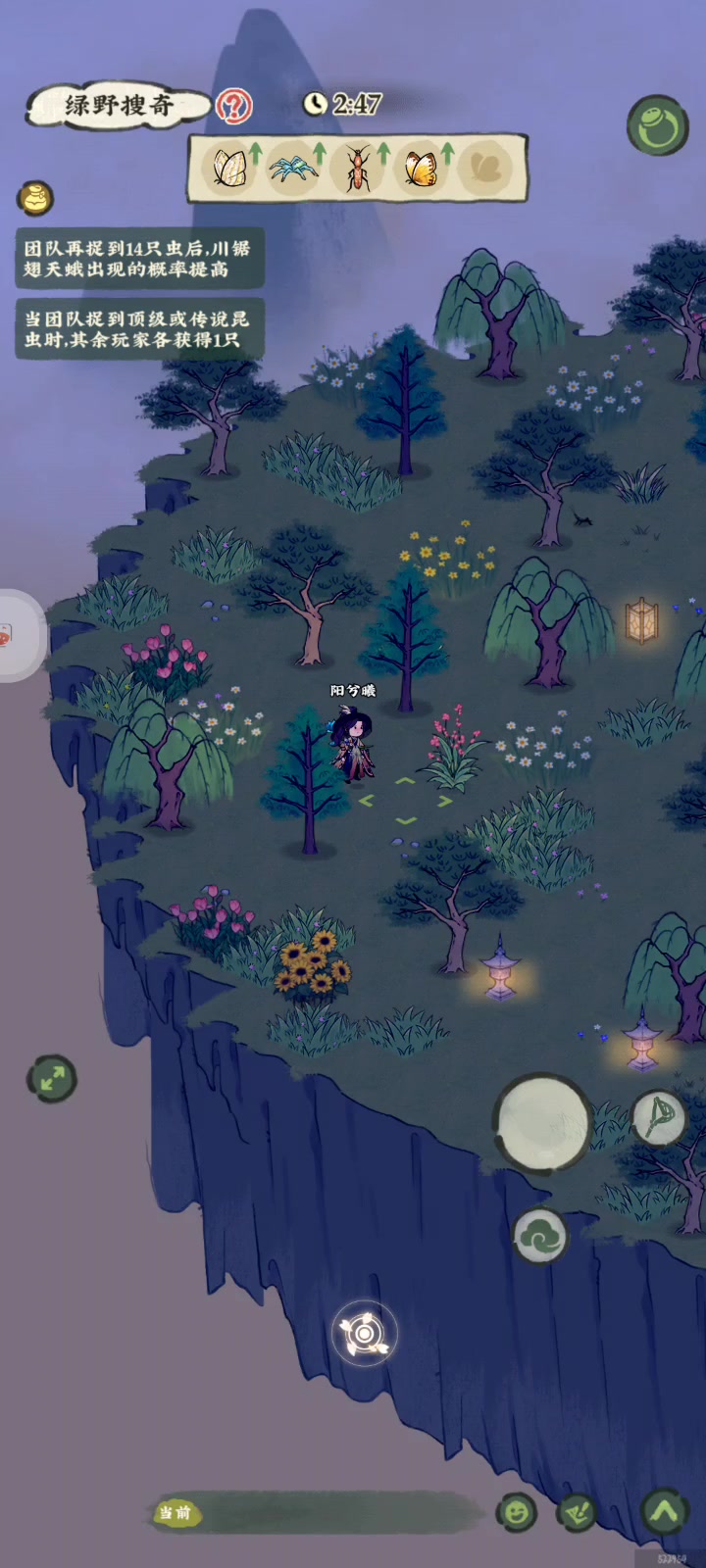Open the emoji smiley button
The width and height of the screenshot is (706, 1568).
516,1512
